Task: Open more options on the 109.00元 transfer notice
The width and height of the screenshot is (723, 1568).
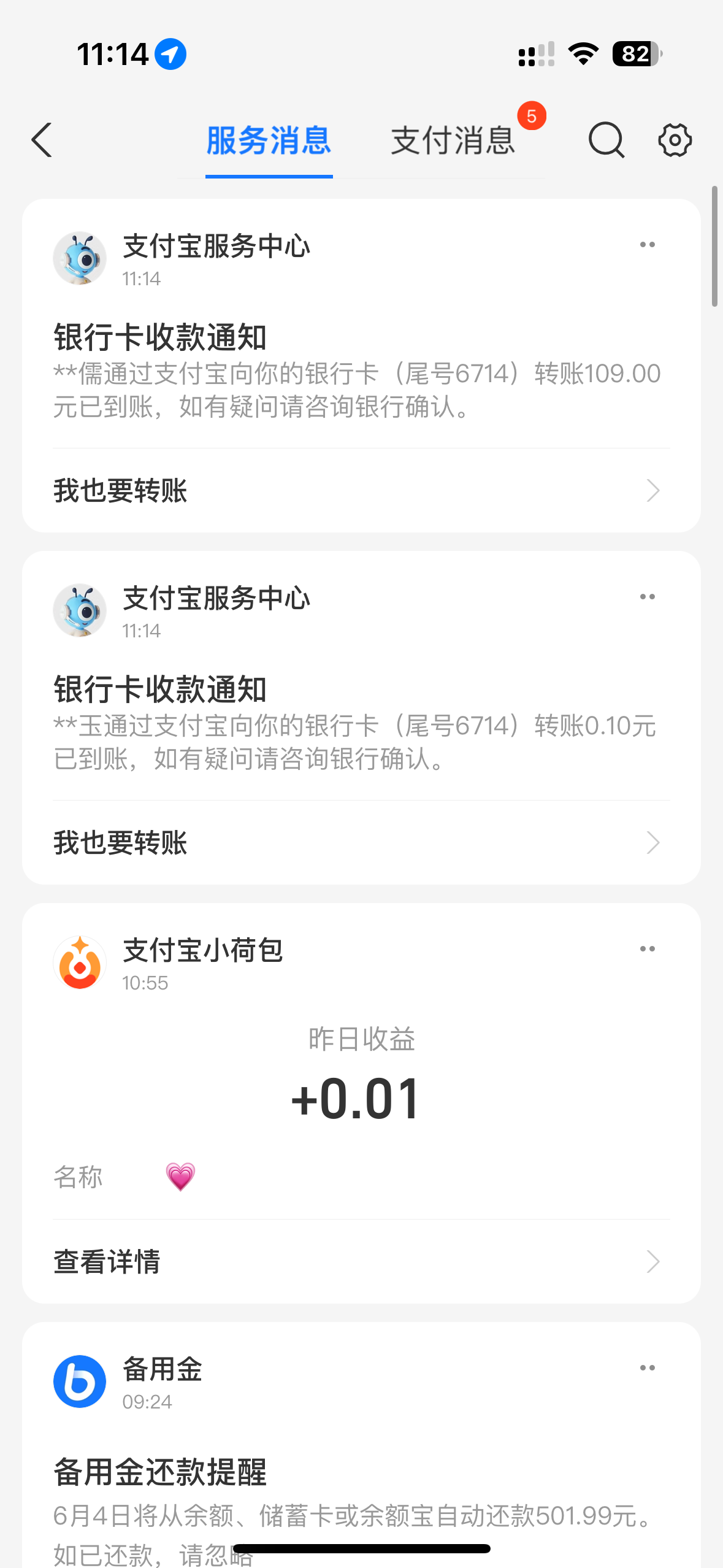Action: 647,245
